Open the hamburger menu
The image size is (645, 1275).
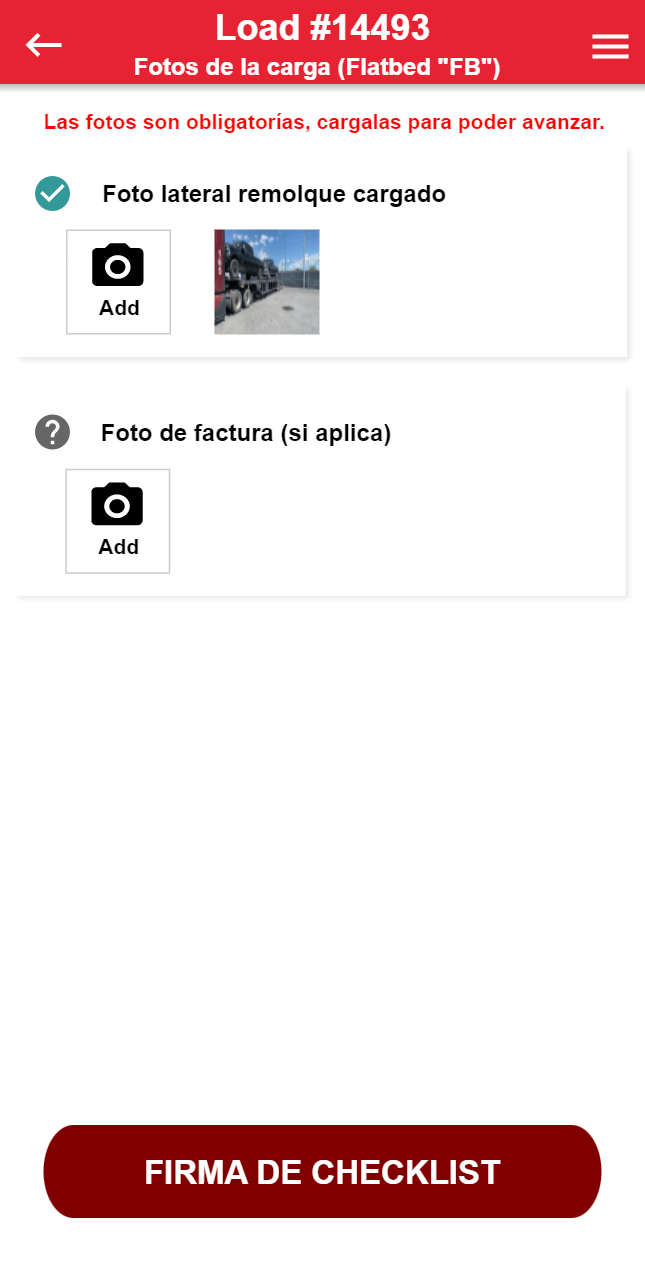pos(610,46)
